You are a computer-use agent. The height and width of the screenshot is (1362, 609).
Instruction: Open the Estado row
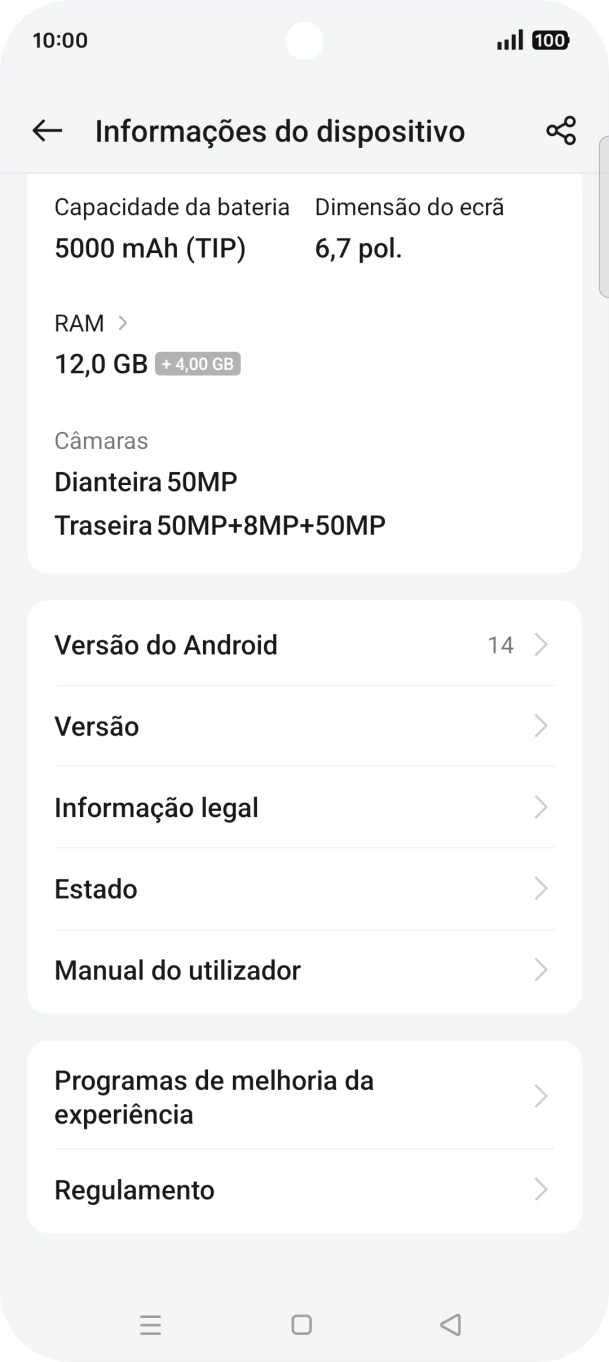(x=304, y=889)
